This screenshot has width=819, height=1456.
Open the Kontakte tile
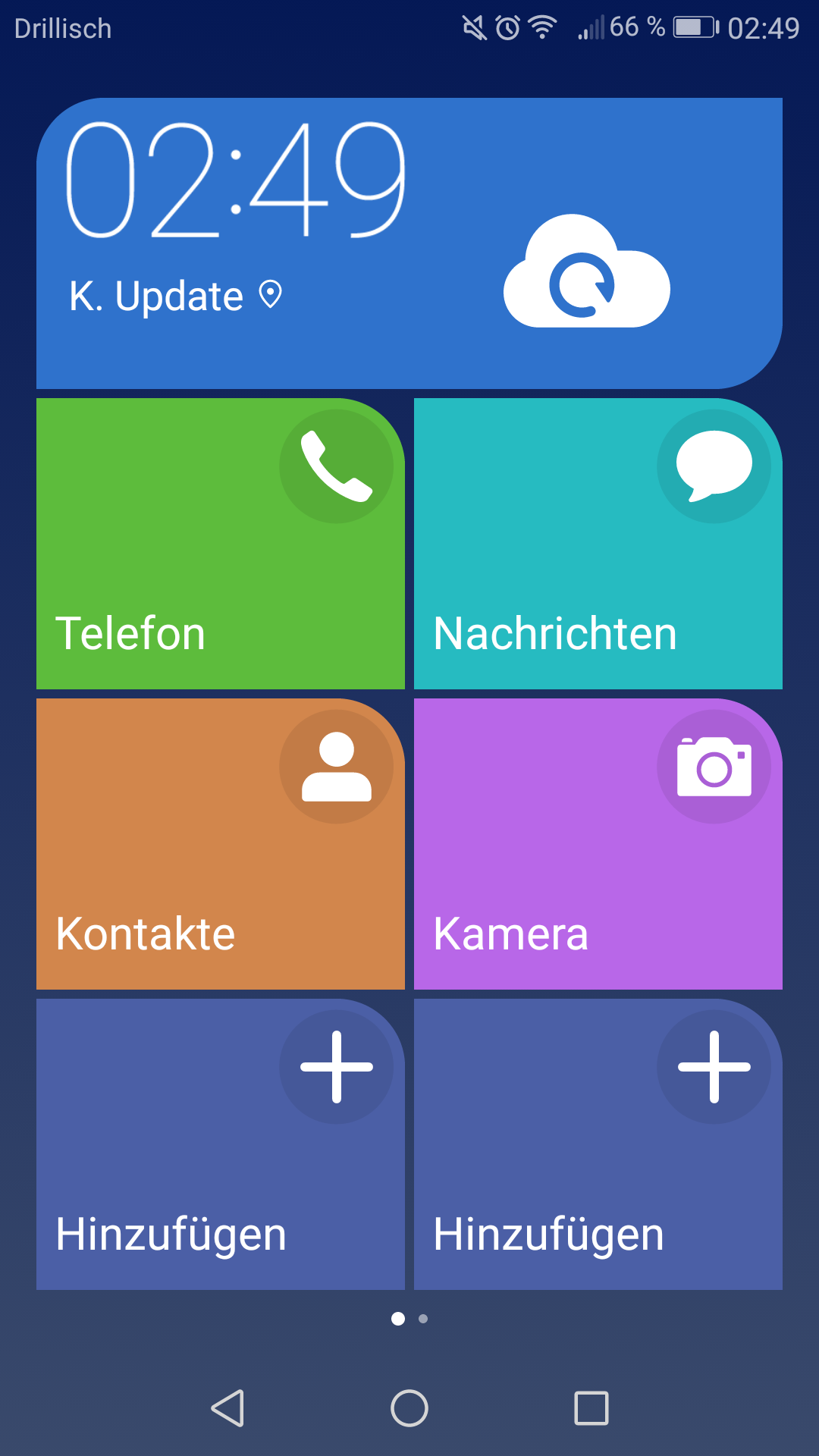tap(220, 843)
